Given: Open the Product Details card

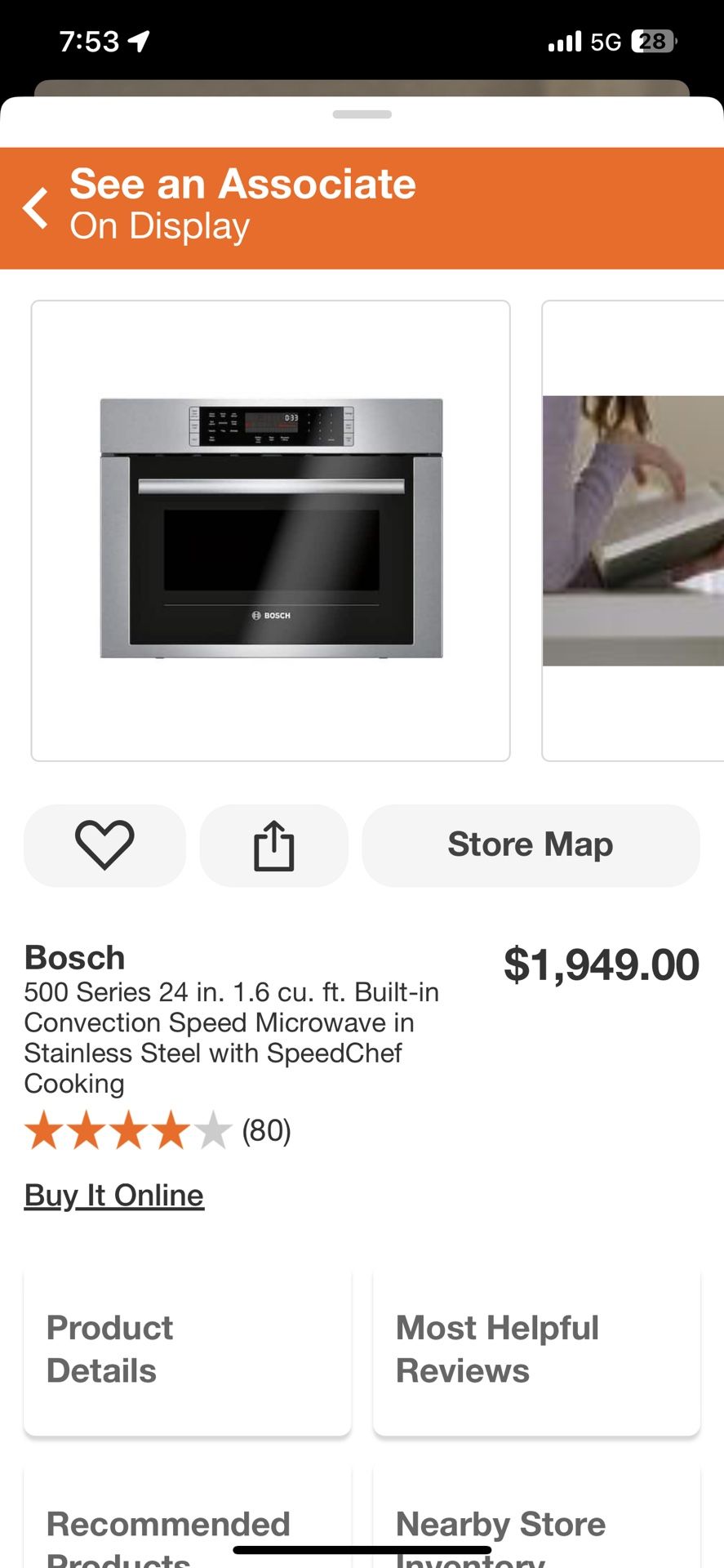Looking at the screenshot, I should (x=188, y=1350).
